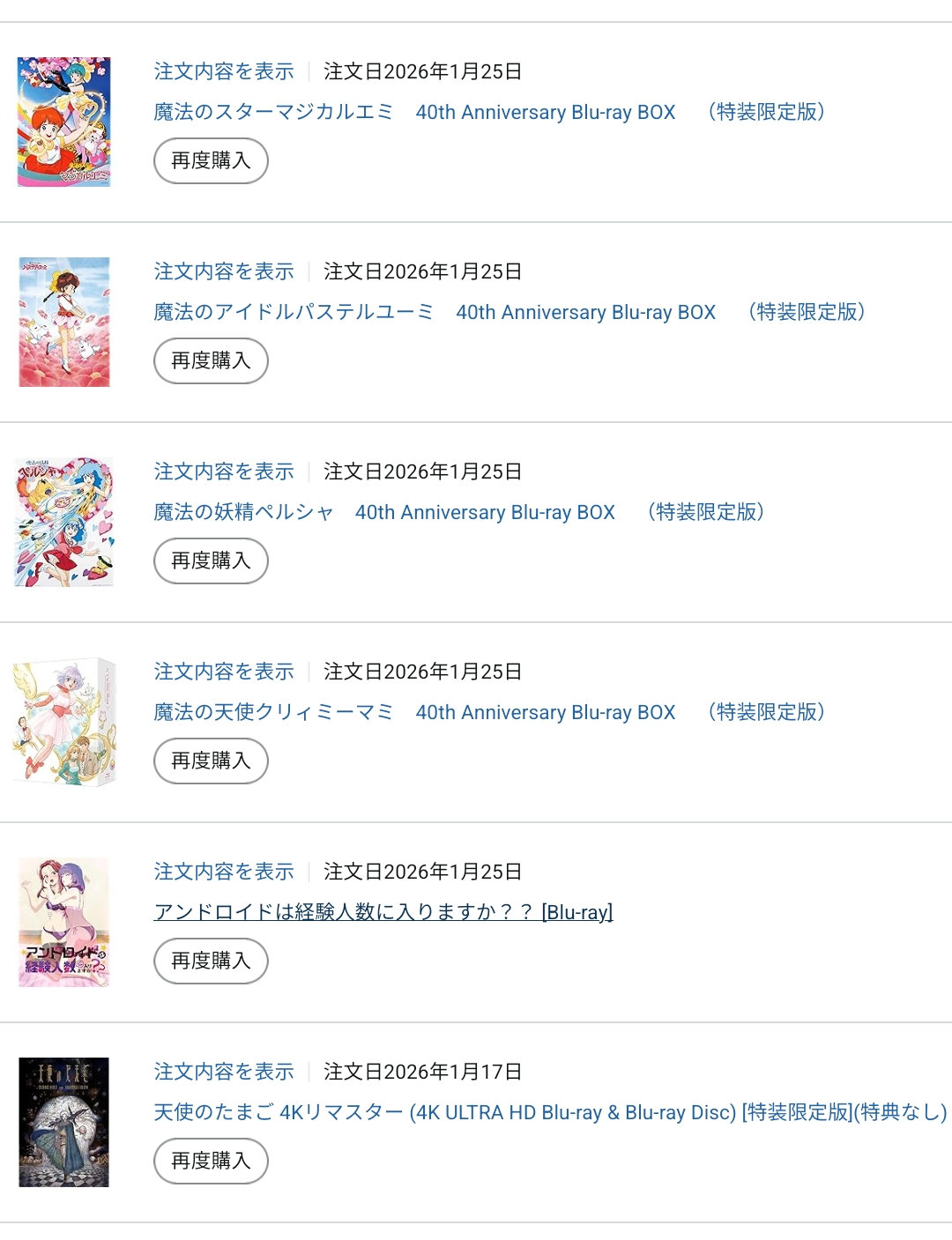This screenshot has height=1240, width=952.
Task: Show order details for 魔法の天使クリィミーマミ
Action: pyautogui.click(x=224, y=672)
